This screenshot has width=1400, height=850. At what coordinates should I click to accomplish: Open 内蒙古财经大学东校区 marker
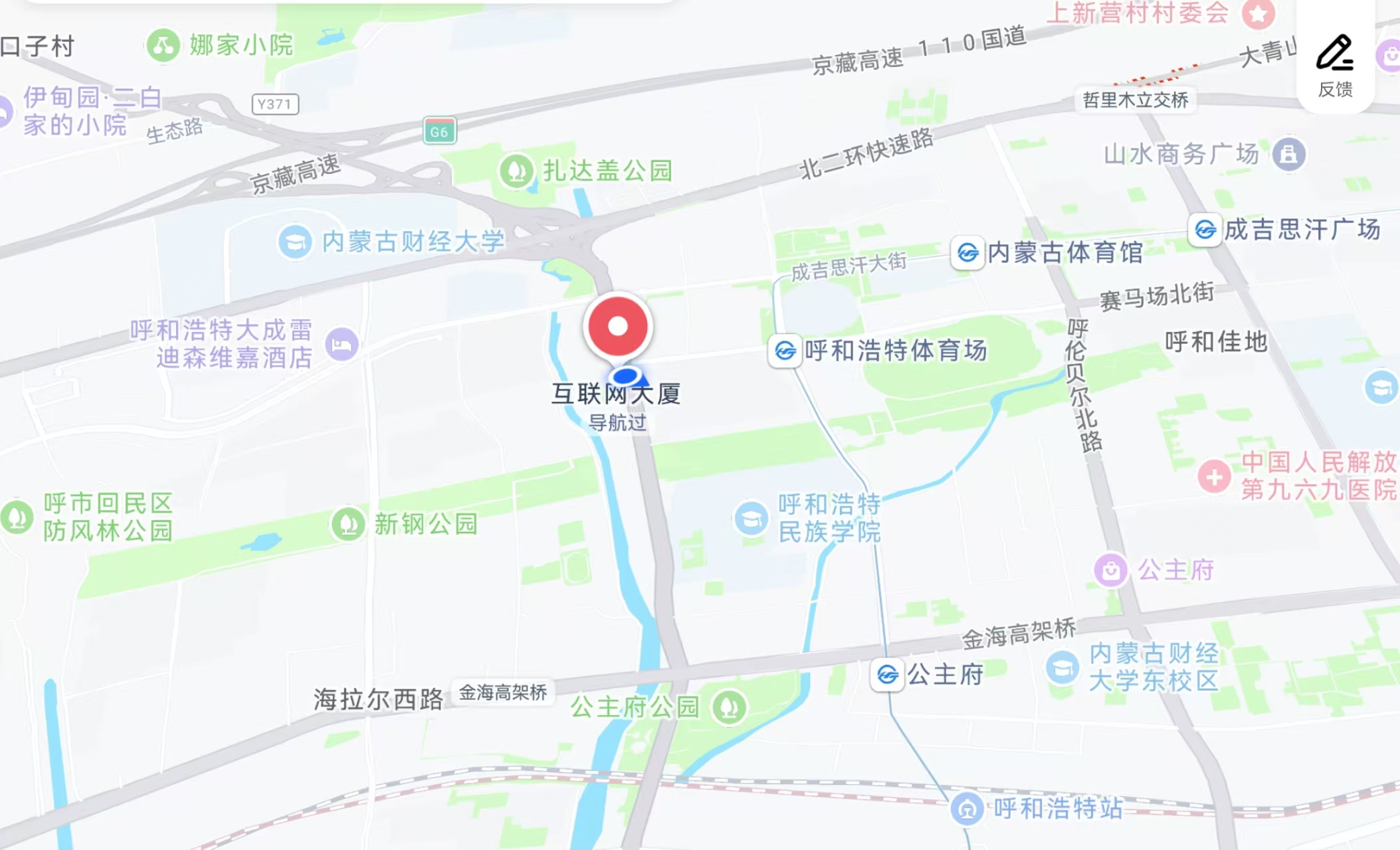[1062, 667]
